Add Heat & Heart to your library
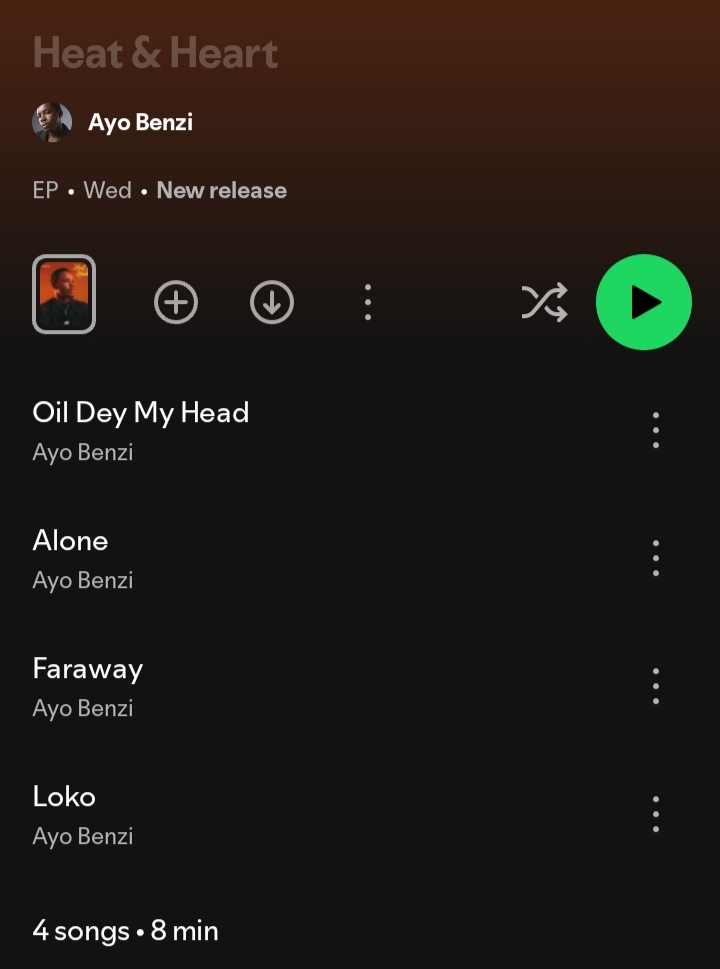The width and height of the screenshot is (720, 969). click(x=176, y=302)
